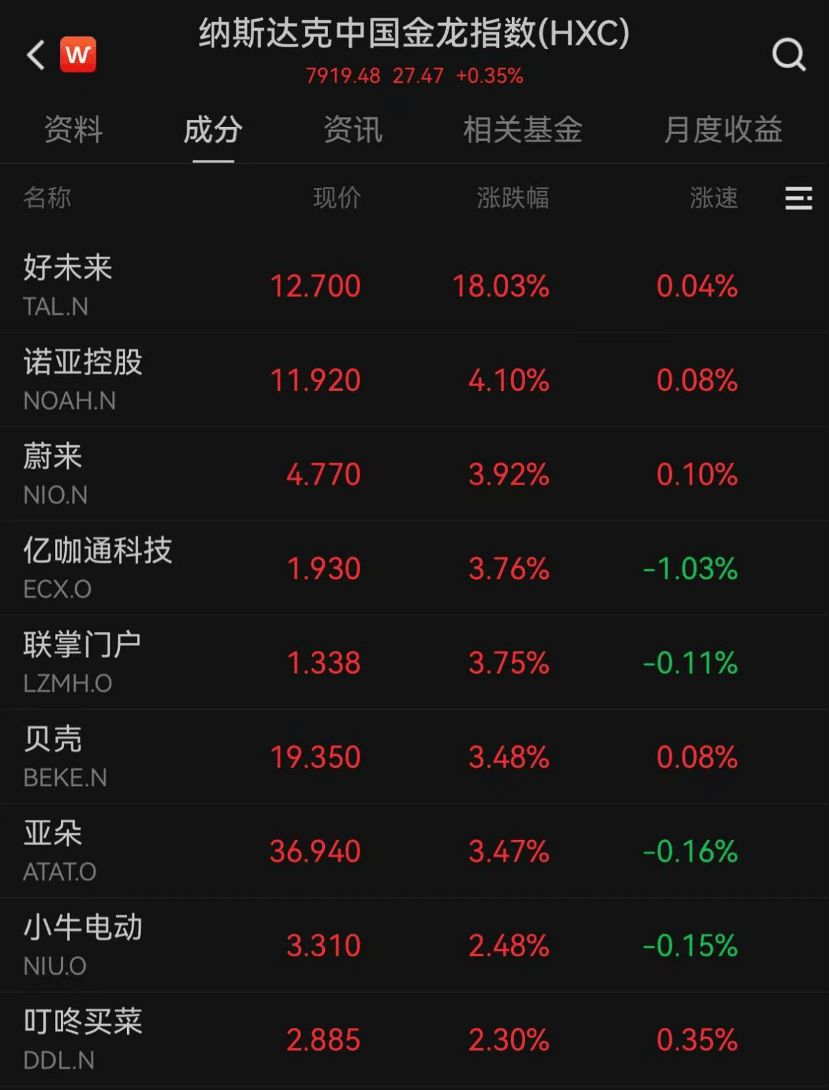Viewport: 830px width, 1090px height.
Task: Open the search magnifier icon
Action: pos(789,54)
